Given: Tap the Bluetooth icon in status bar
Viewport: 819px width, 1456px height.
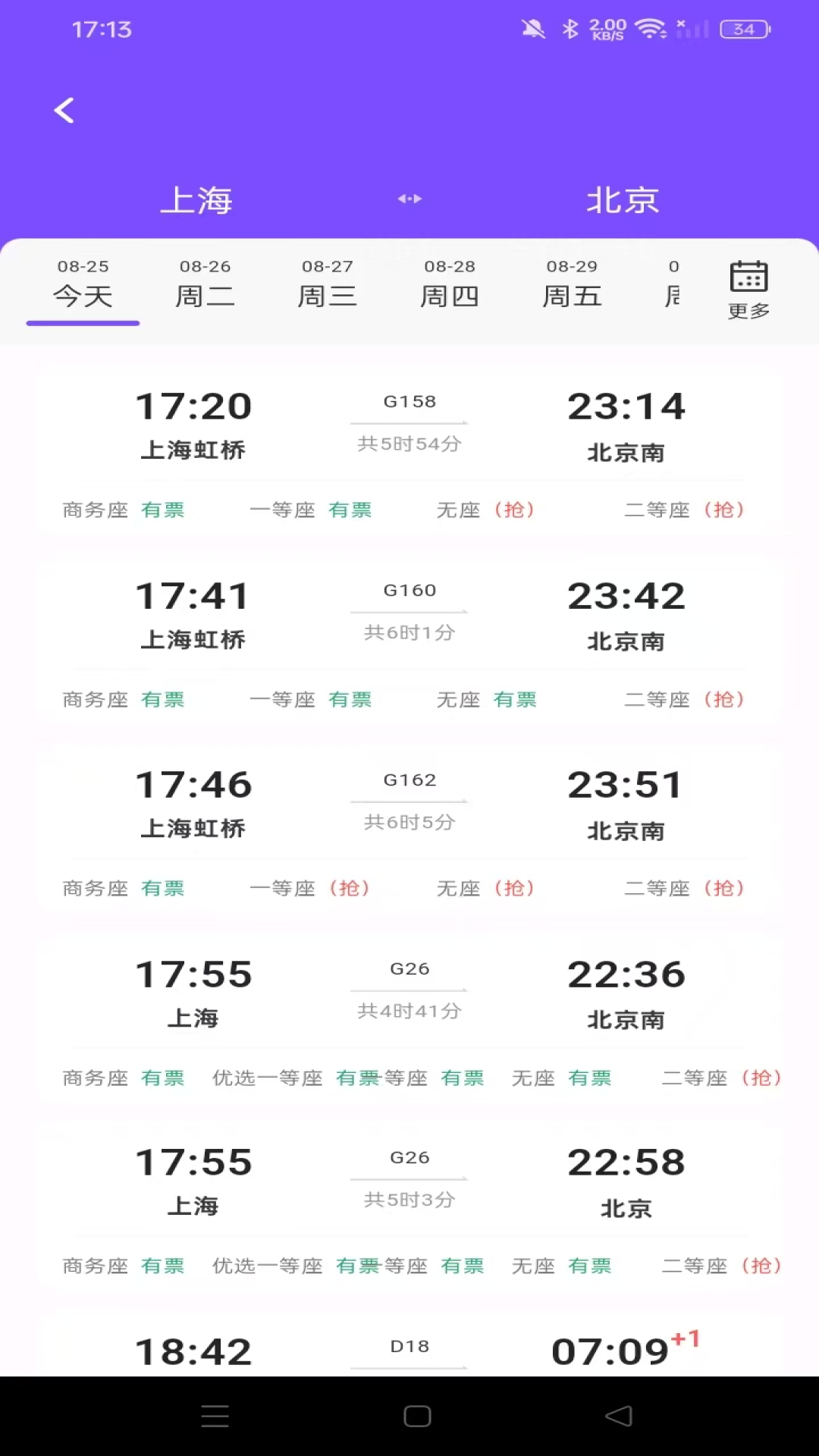Looking at the screenshot, I should click(570, 29).
